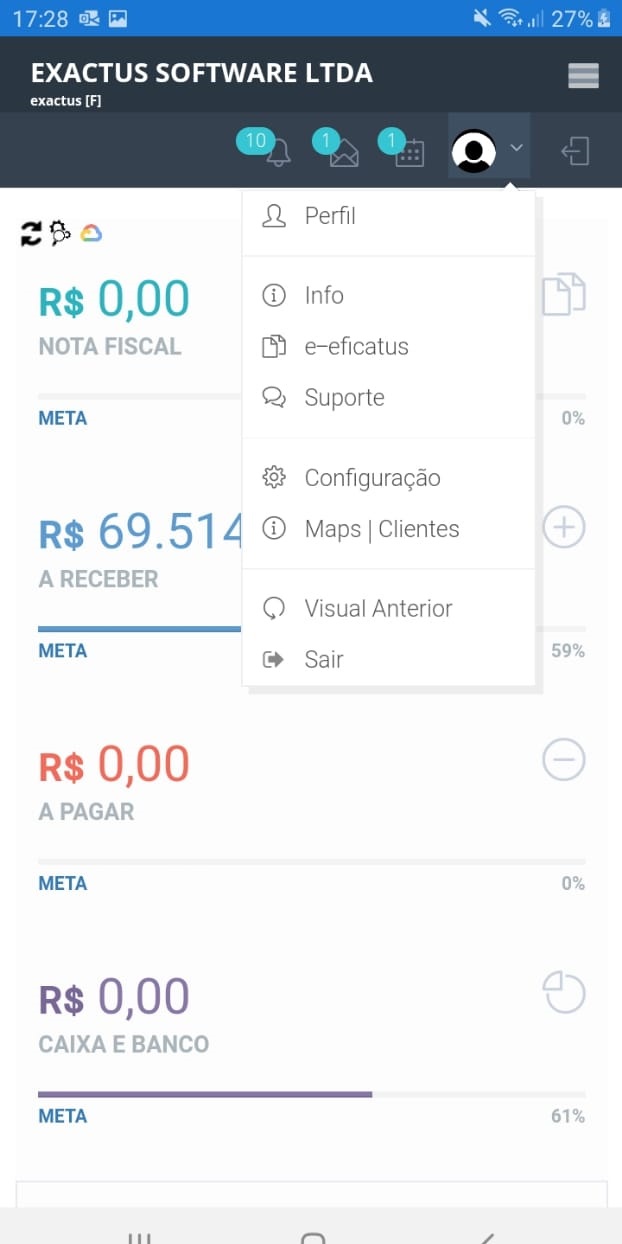Open Maps | Clientes

388,529
